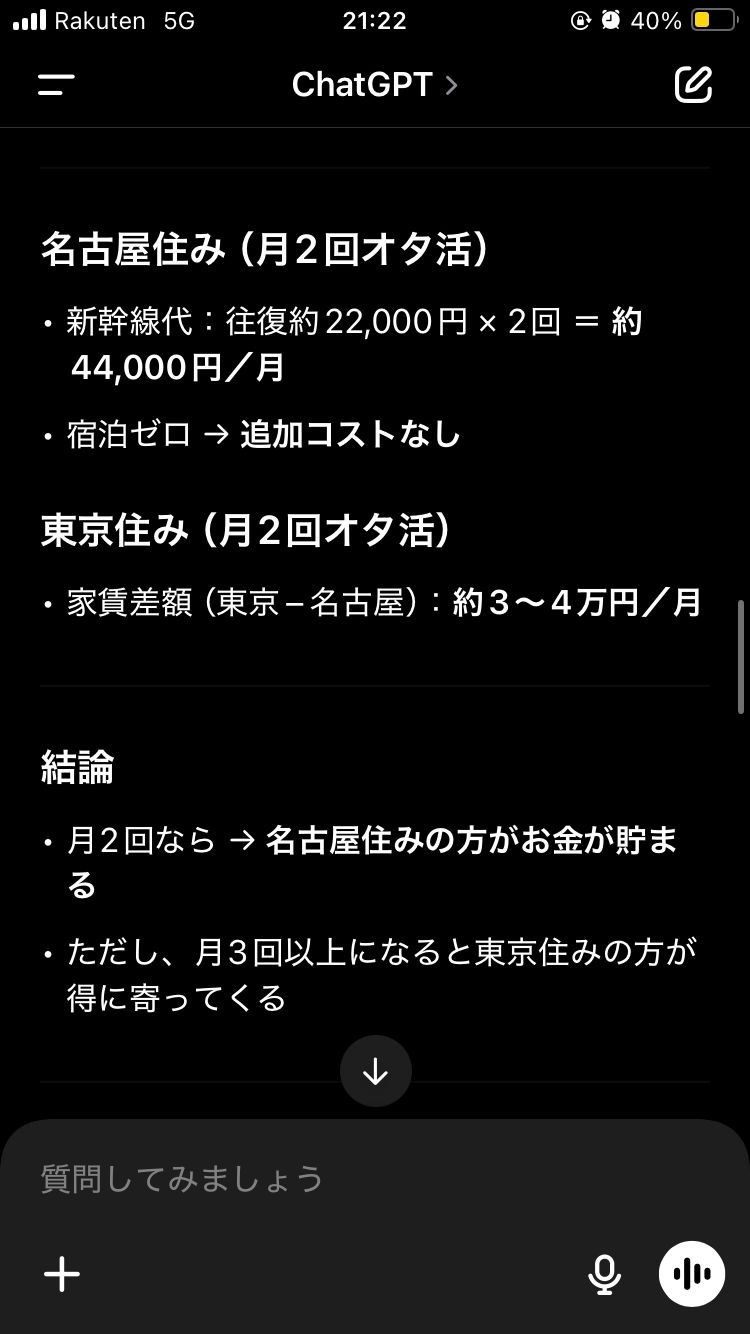Tap the 質問してみましょう message field
The width and height of the screenshot is (750, 1334).
click(300, 1178)
